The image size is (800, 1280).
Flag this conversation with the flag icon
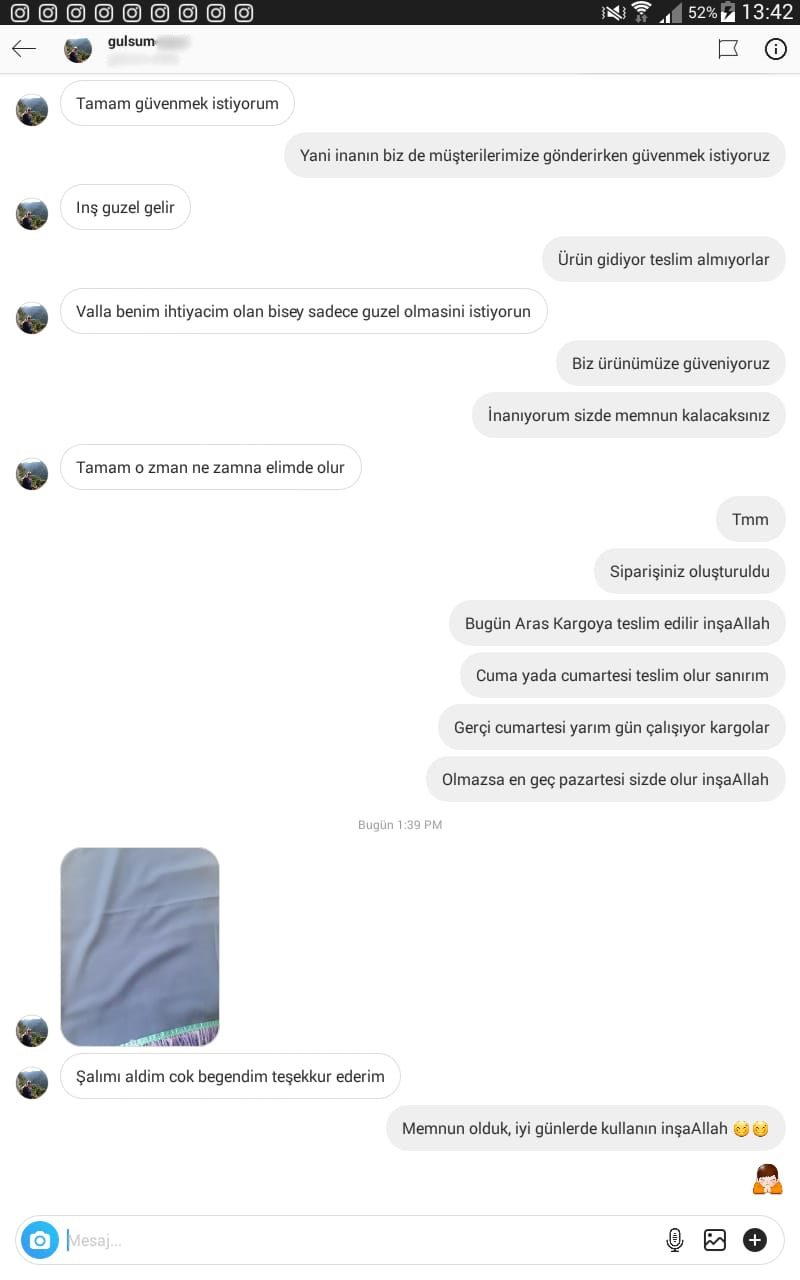728,49
